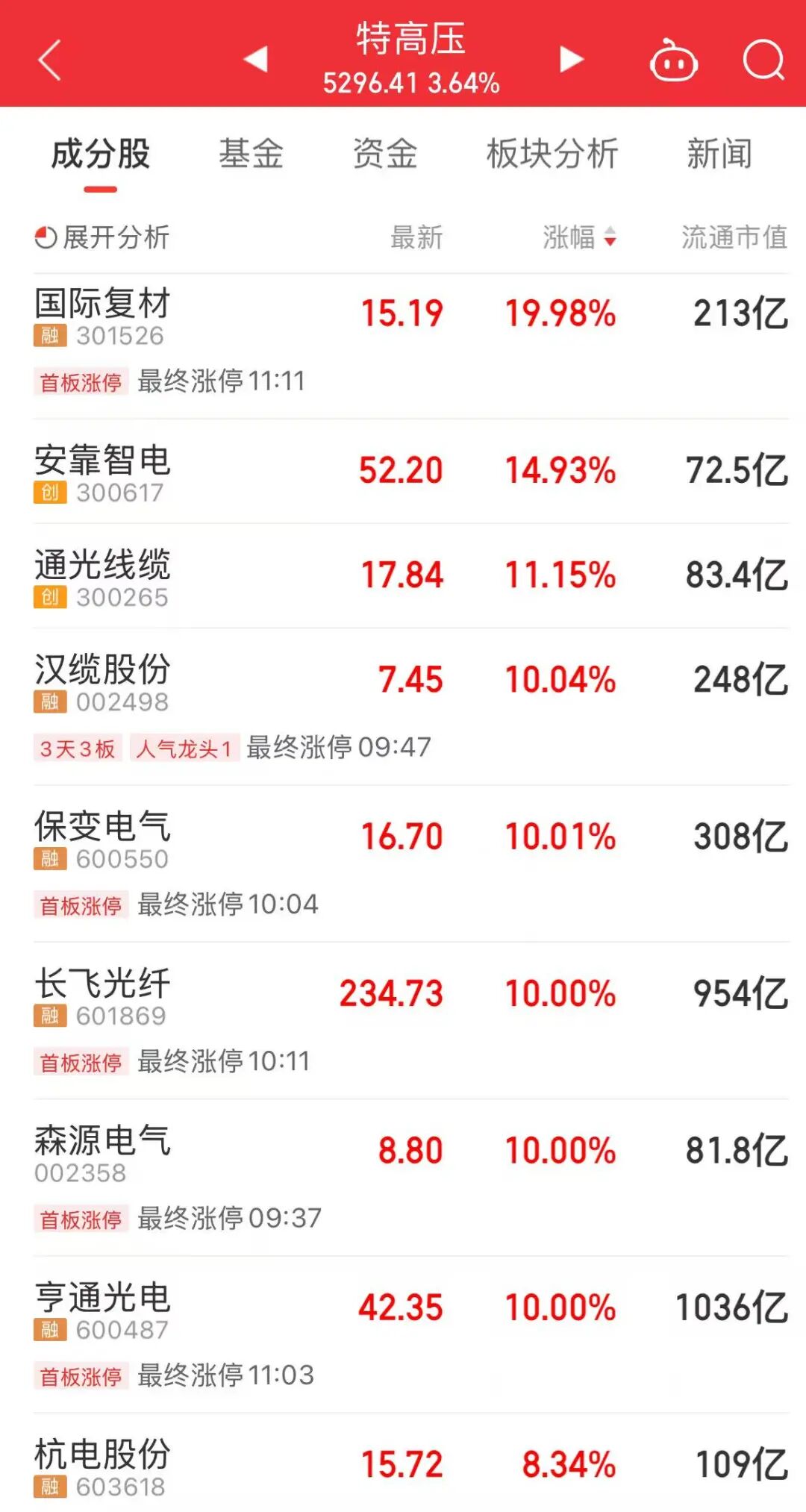Switch to the 资金 tab
Image resolution: width=806 pixels, height=1512 pixels.
[384, 154]
